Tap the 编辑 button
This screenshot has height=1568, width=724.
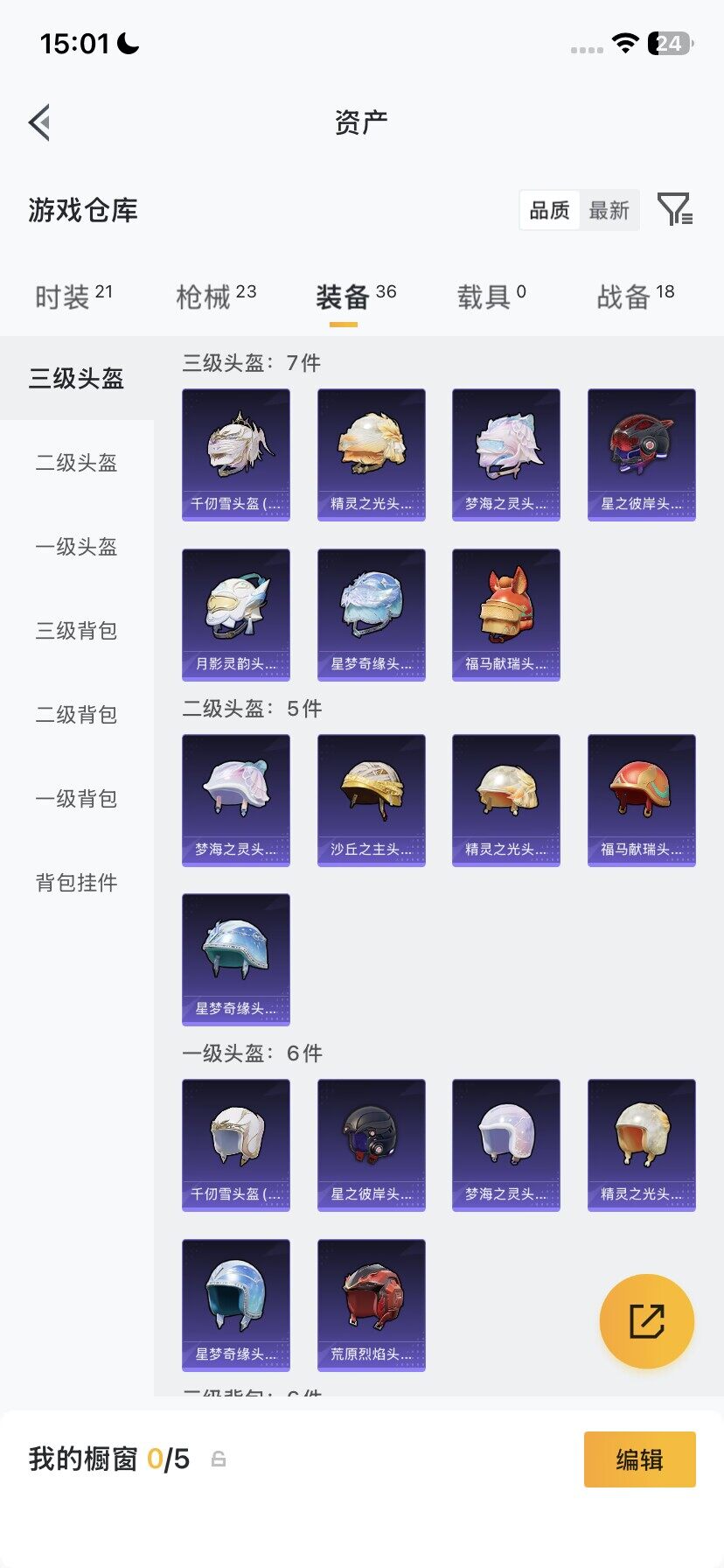coord(639,1459)
